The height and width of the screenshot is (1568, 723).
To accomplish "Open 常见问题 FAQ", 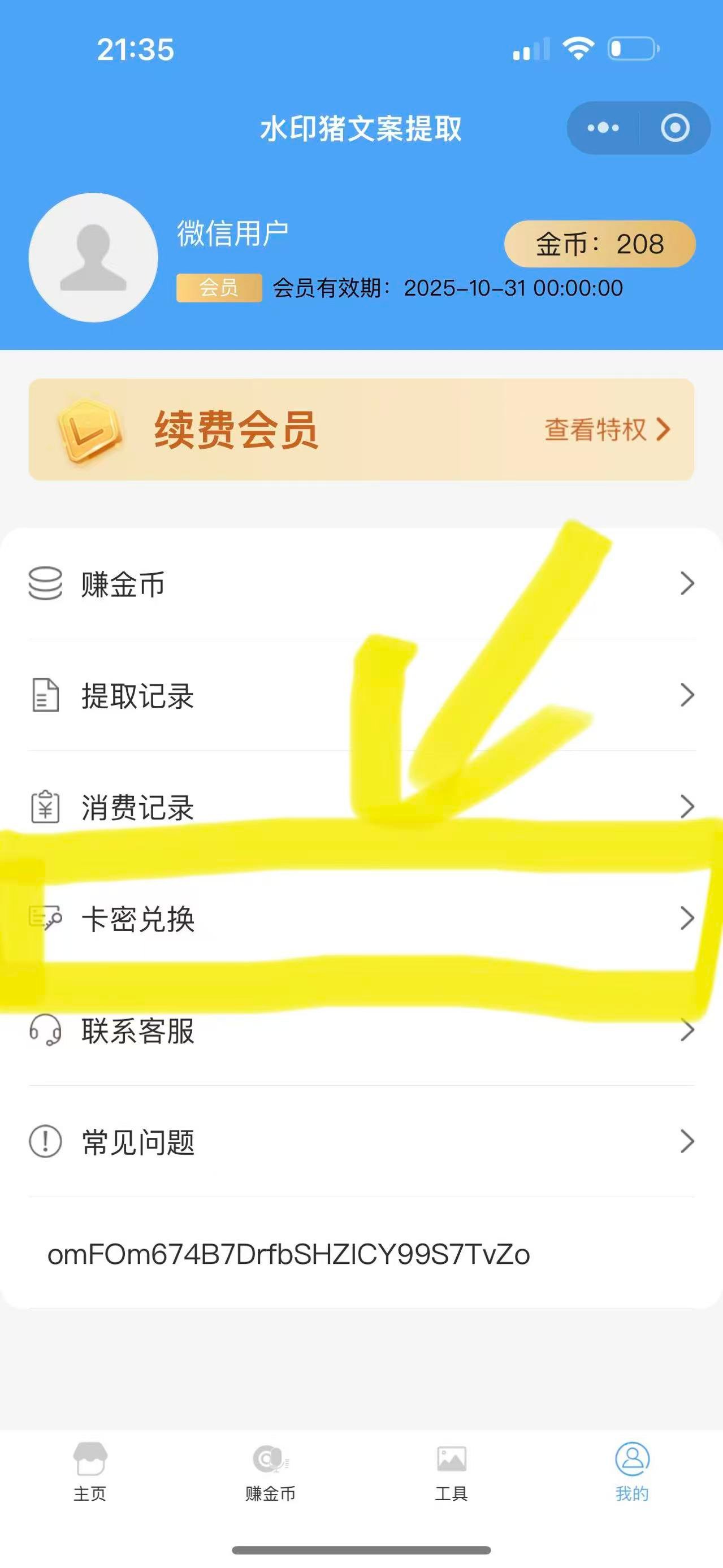I will tap(362, 1142).
